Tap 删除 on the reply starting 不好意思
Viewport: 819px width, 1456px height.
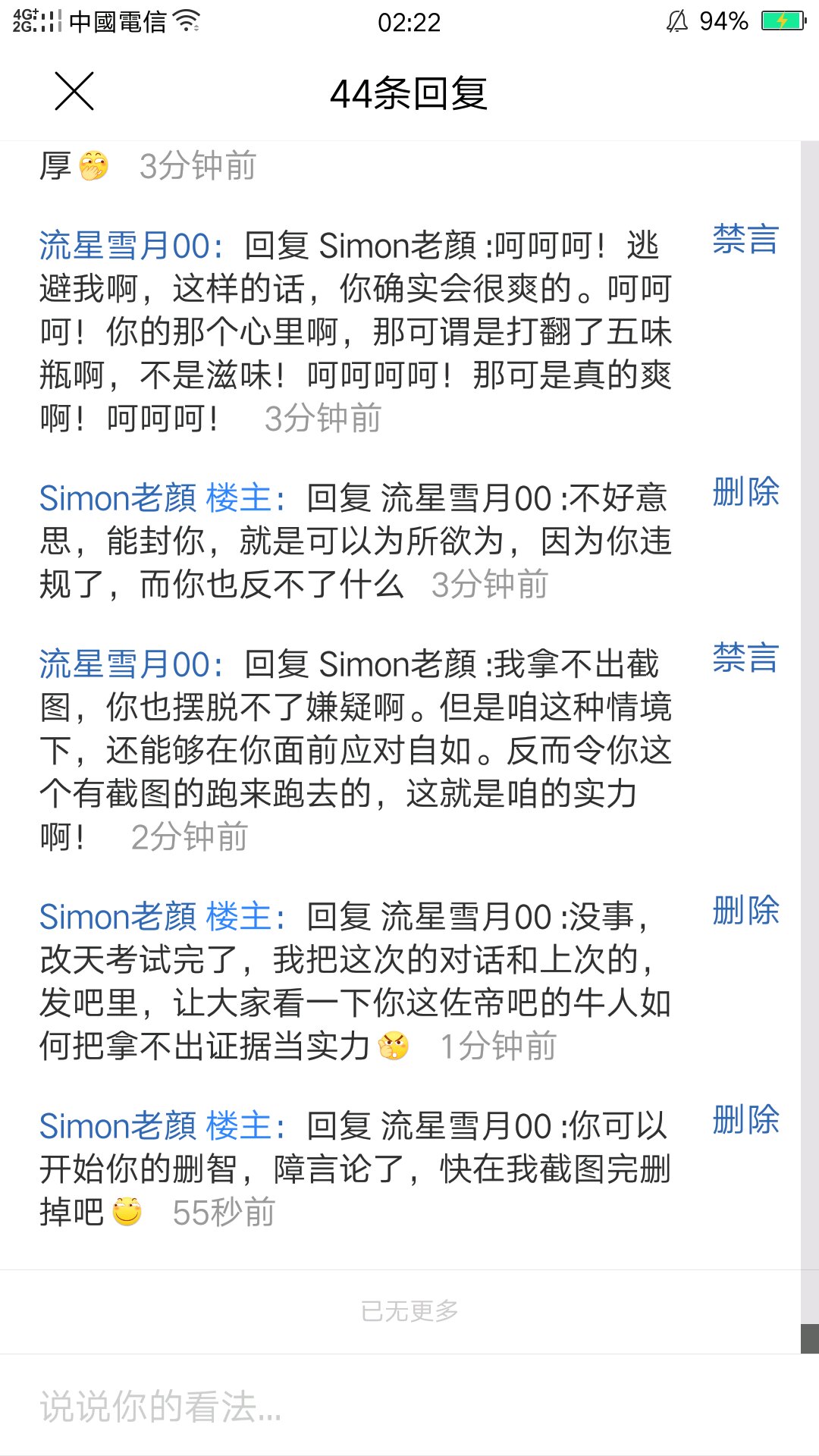745,492
